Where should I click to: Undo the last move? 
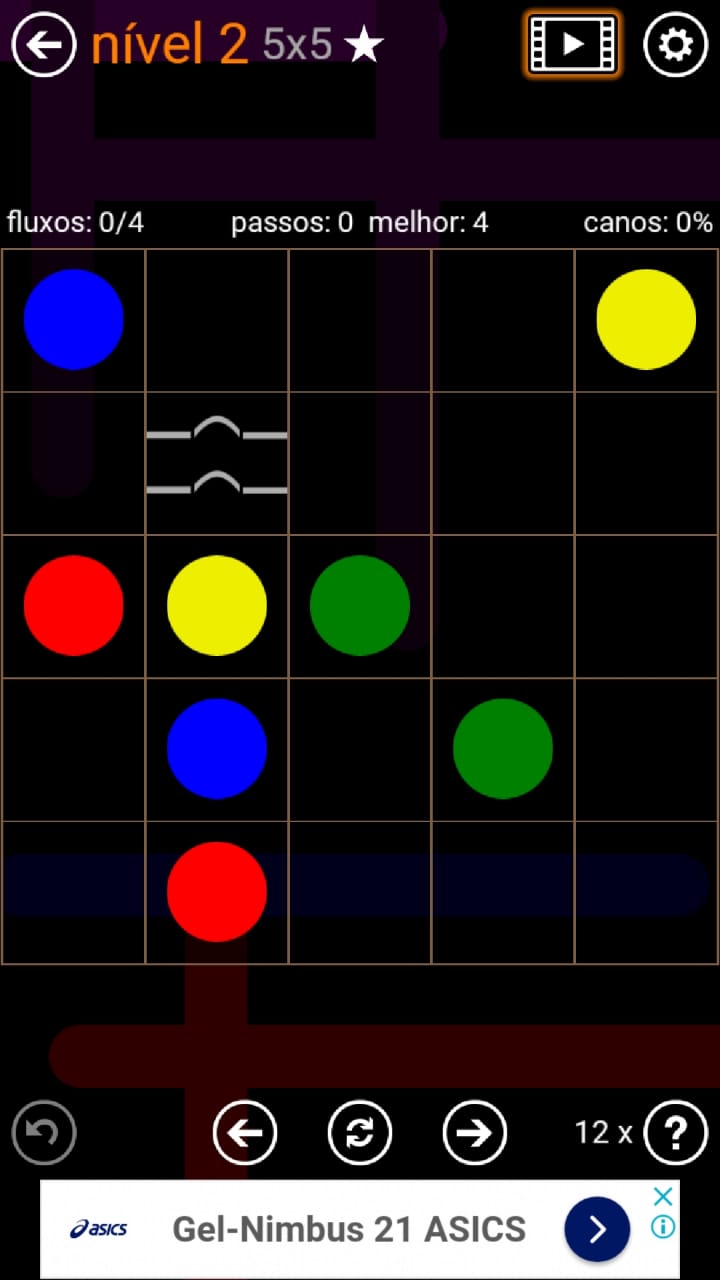44,1132
